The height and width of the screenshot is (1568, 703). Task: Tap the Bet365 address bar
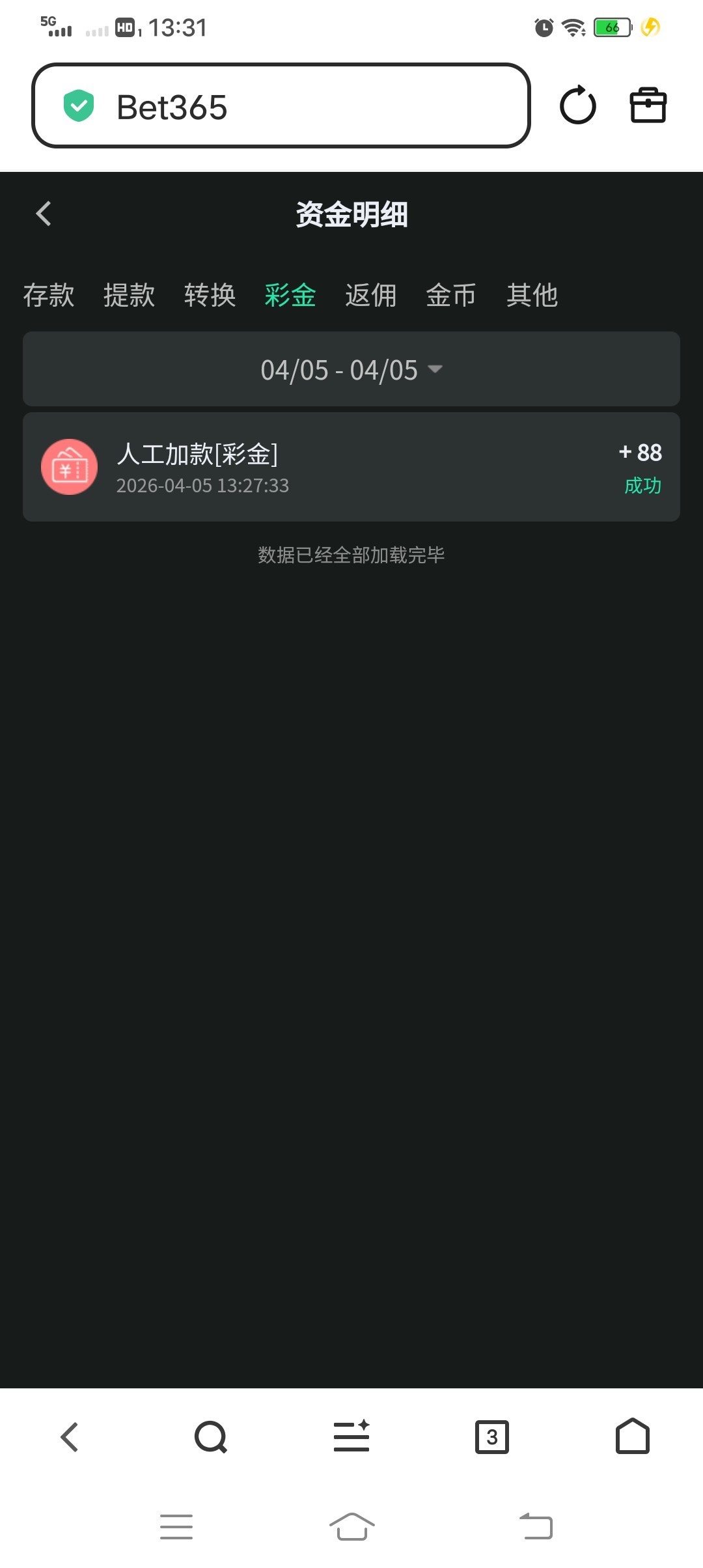pos(280,106)
